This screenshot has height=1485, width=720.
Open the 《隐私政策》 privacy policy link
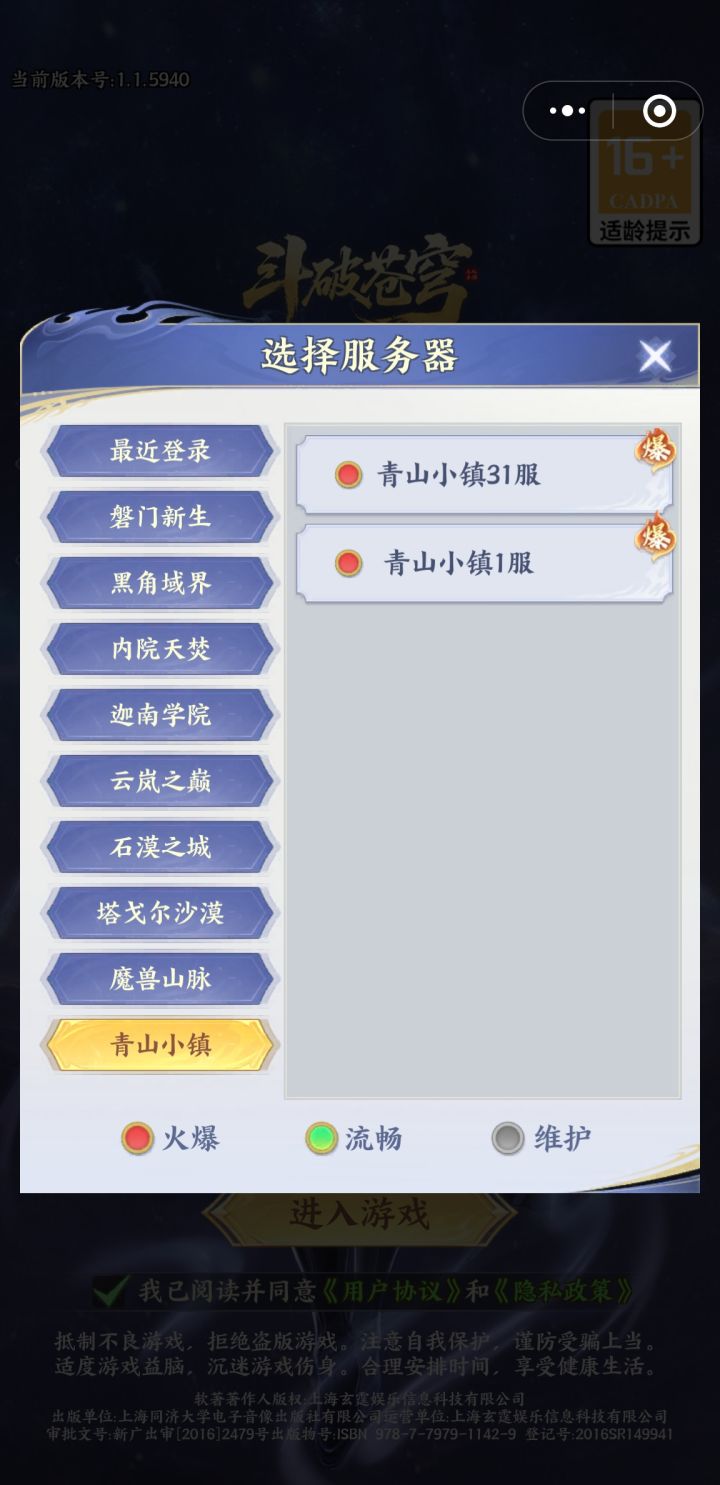pyautogui.click(x=566, y=1290)
